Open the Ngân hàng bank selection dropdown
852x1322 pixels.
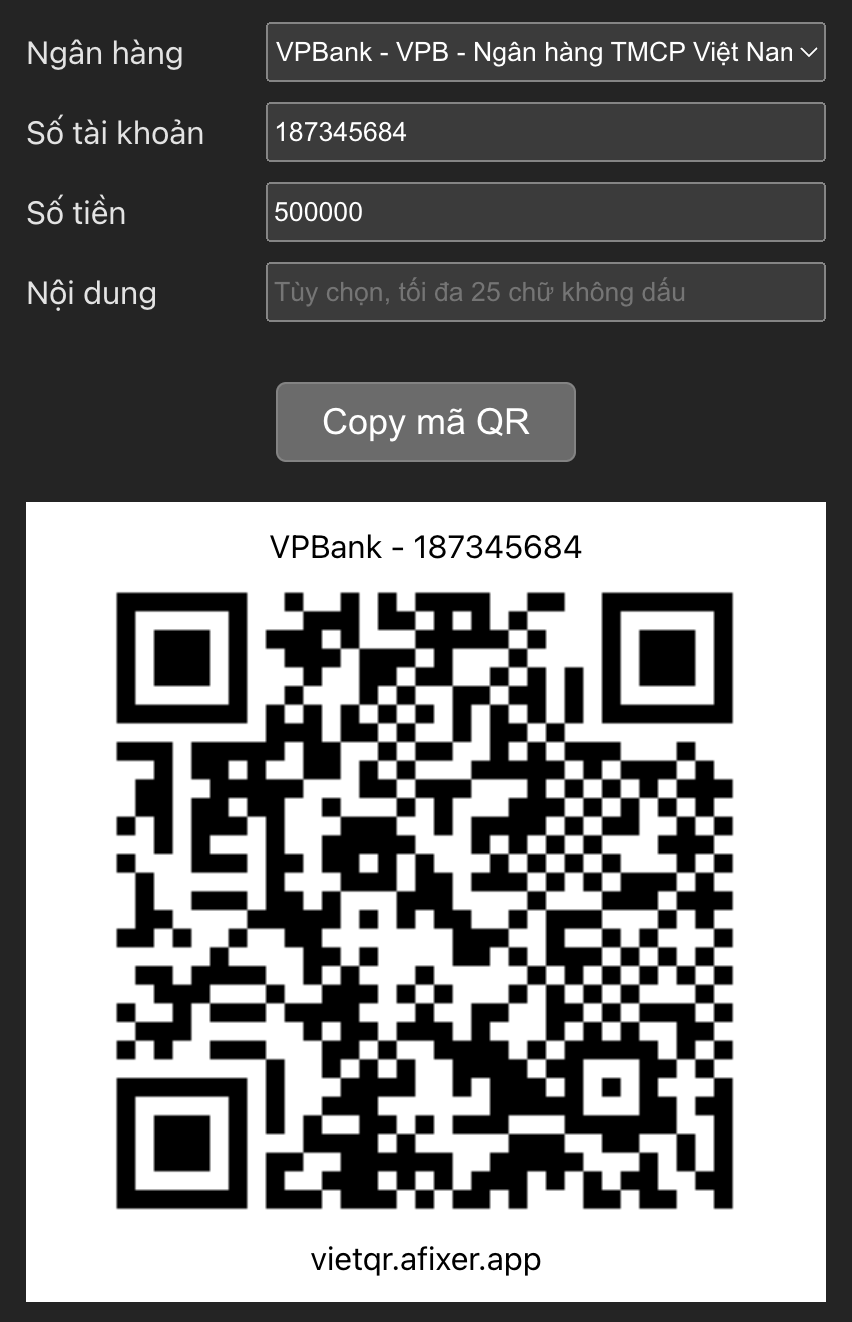[x=544, y=52]
